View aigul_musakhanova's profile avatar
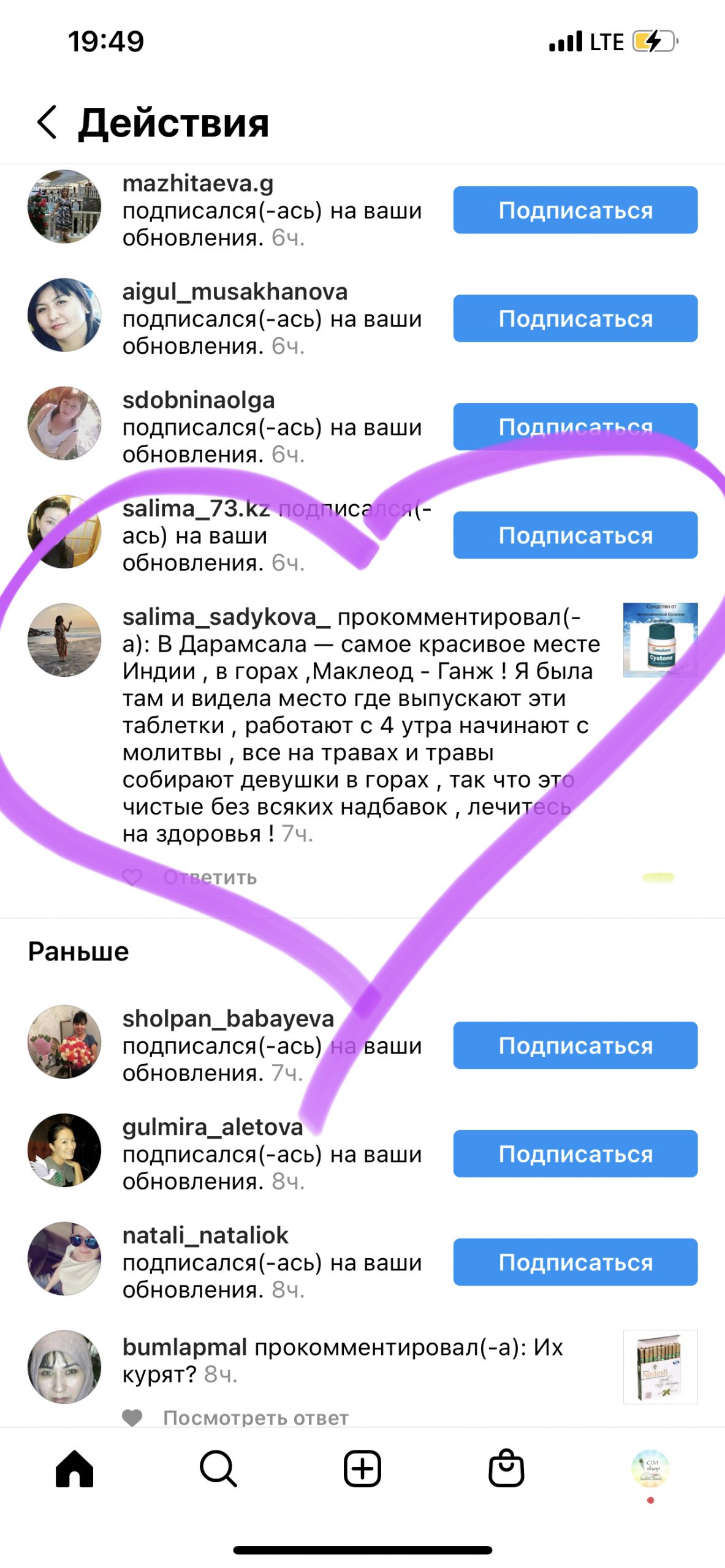725x1568 pixels. point(64,315)
